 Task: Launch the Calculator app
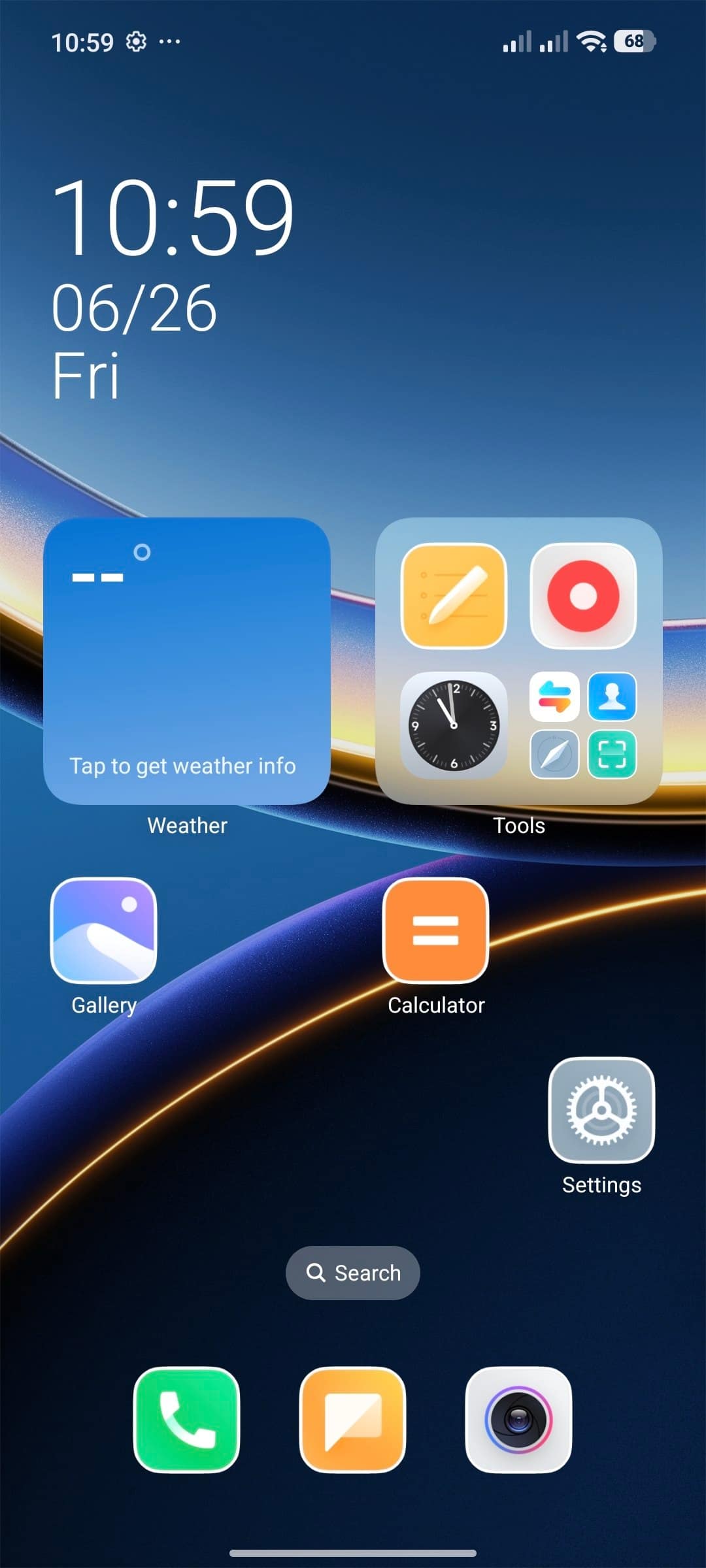[x=436, y=930]
